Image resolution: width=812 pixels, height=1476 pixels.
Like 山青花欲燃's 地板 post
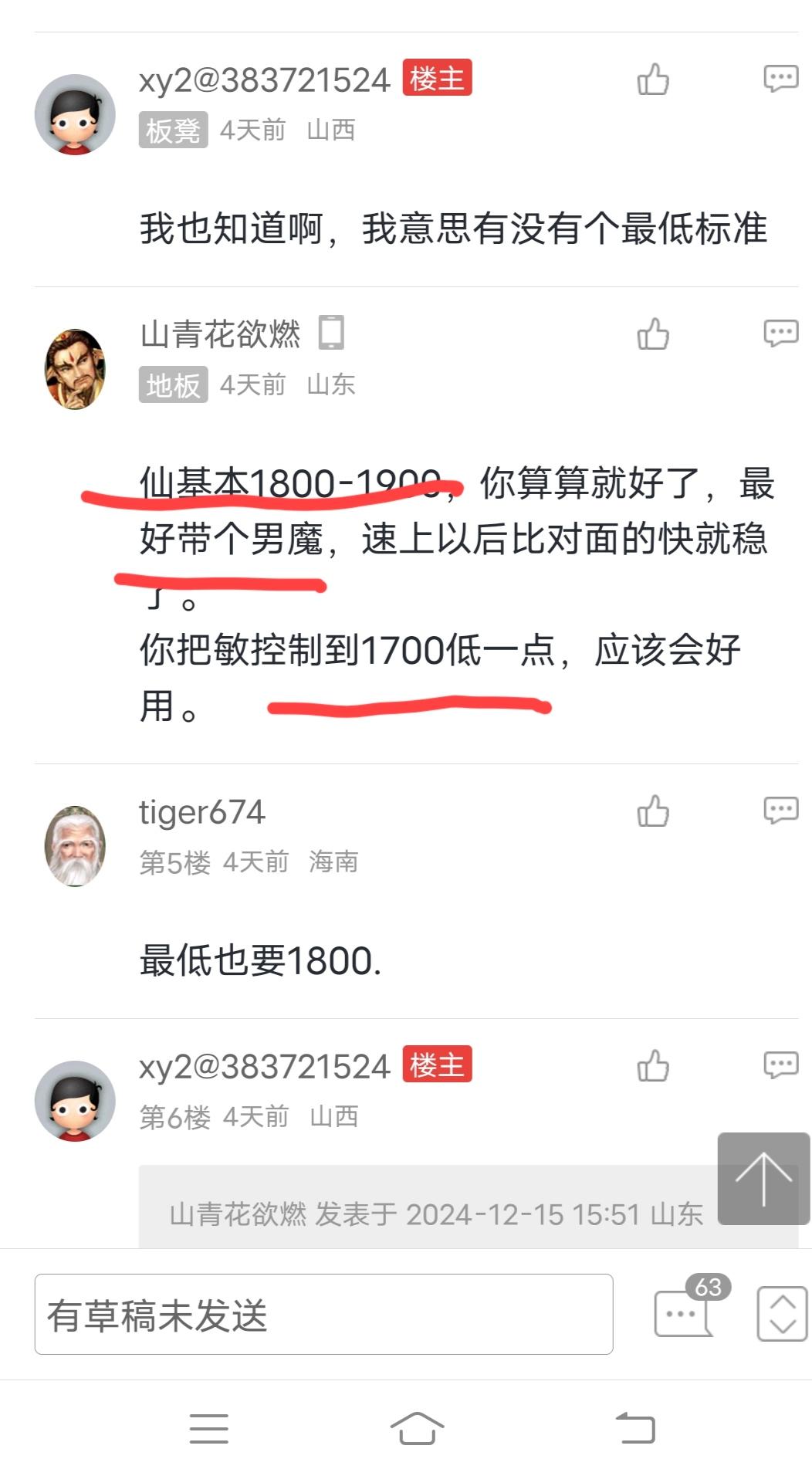click(x=652, y=334)
